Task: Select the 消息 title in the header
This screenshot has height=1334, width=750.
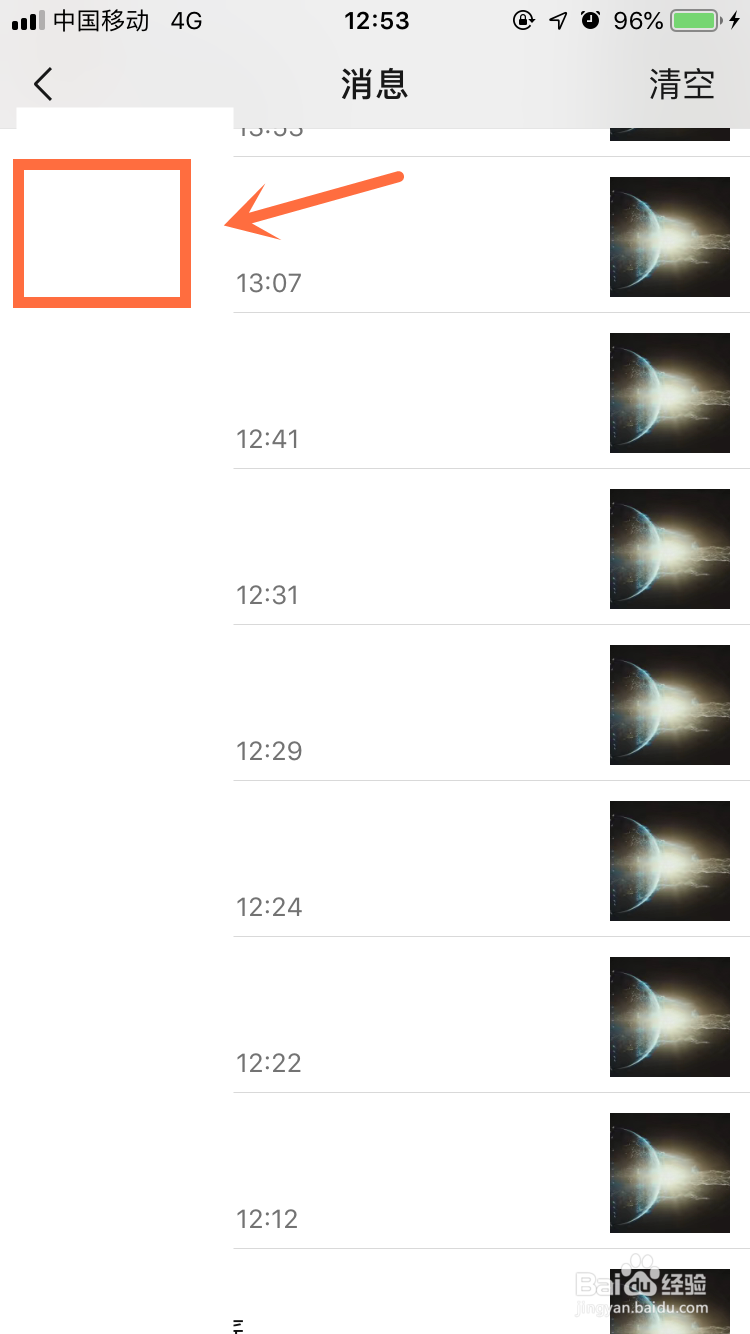Action: pyautogui.click(x=375, y=84)
